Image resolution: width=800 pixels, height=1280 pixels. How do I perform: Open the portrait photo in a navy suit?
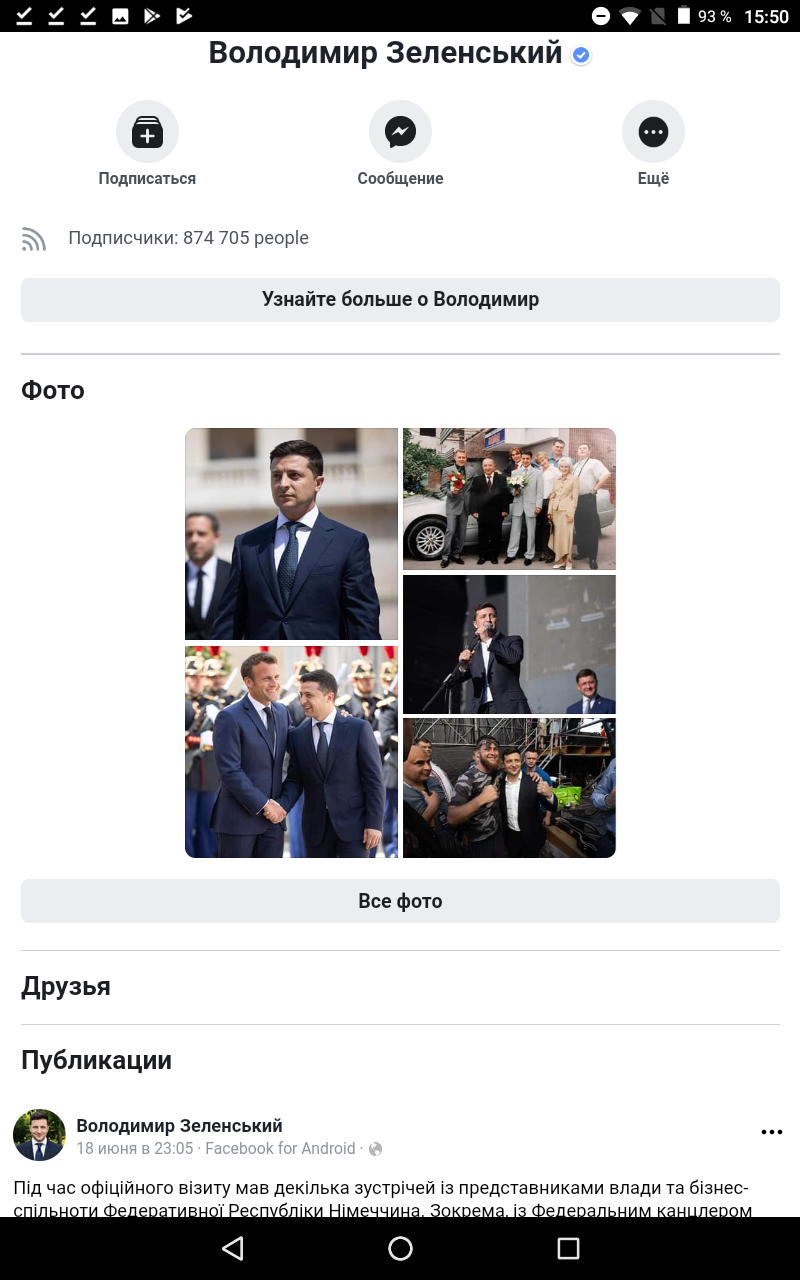pos(291,533)
